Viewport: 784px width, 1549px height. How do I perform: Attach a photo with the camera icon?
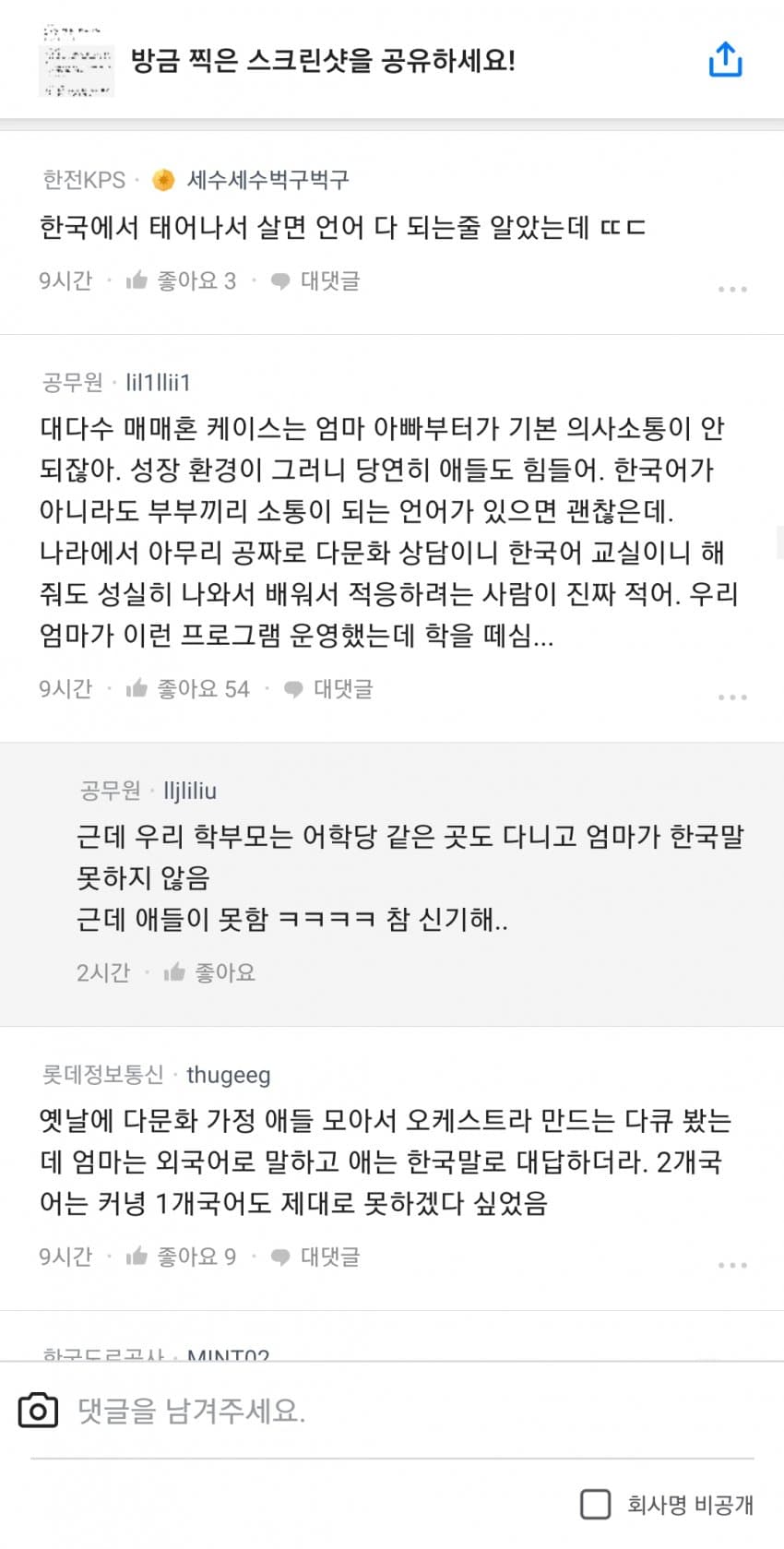(x=38, y=1411)
